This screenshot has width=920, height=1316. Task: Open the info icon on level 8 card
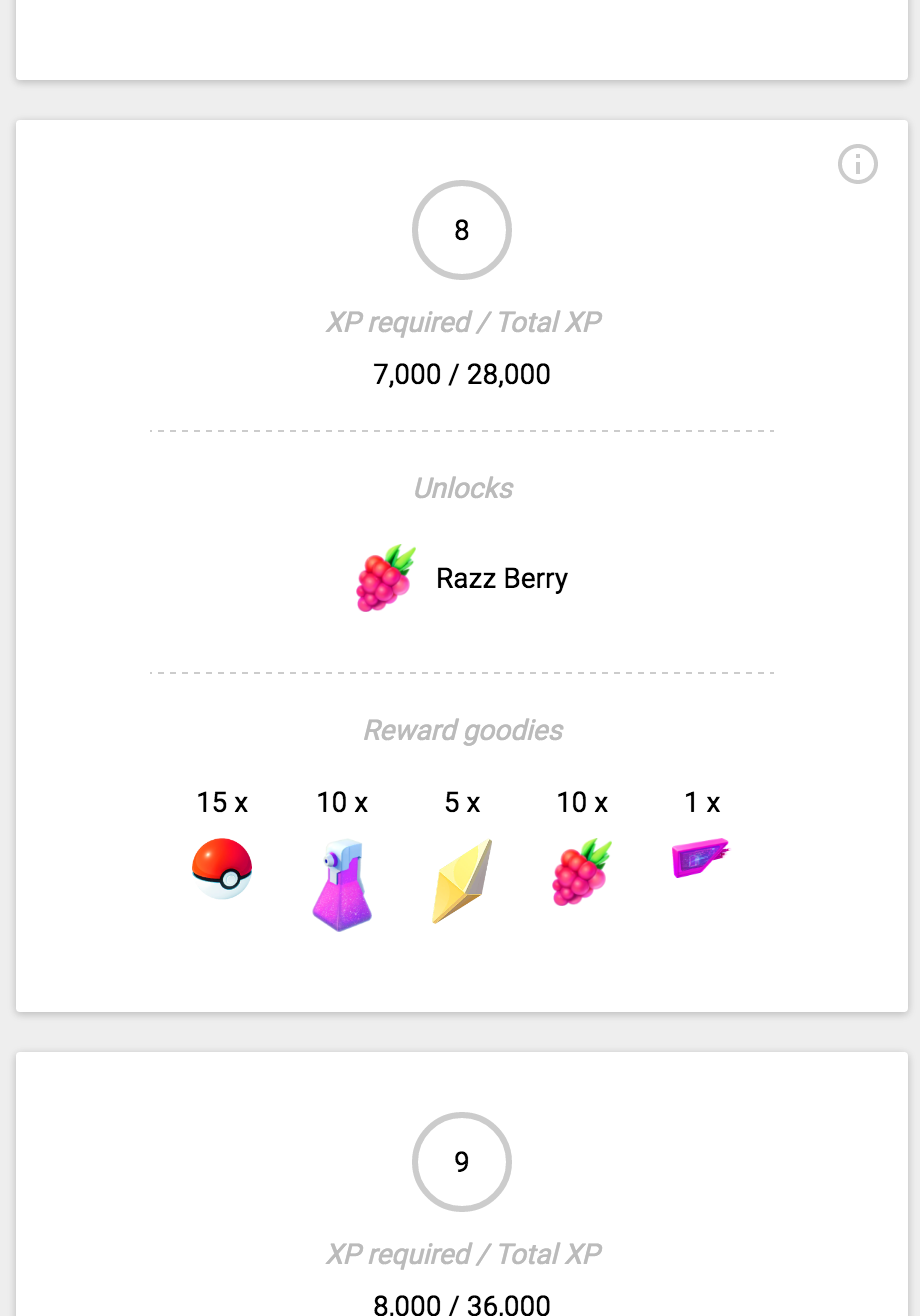coord(857,165)
